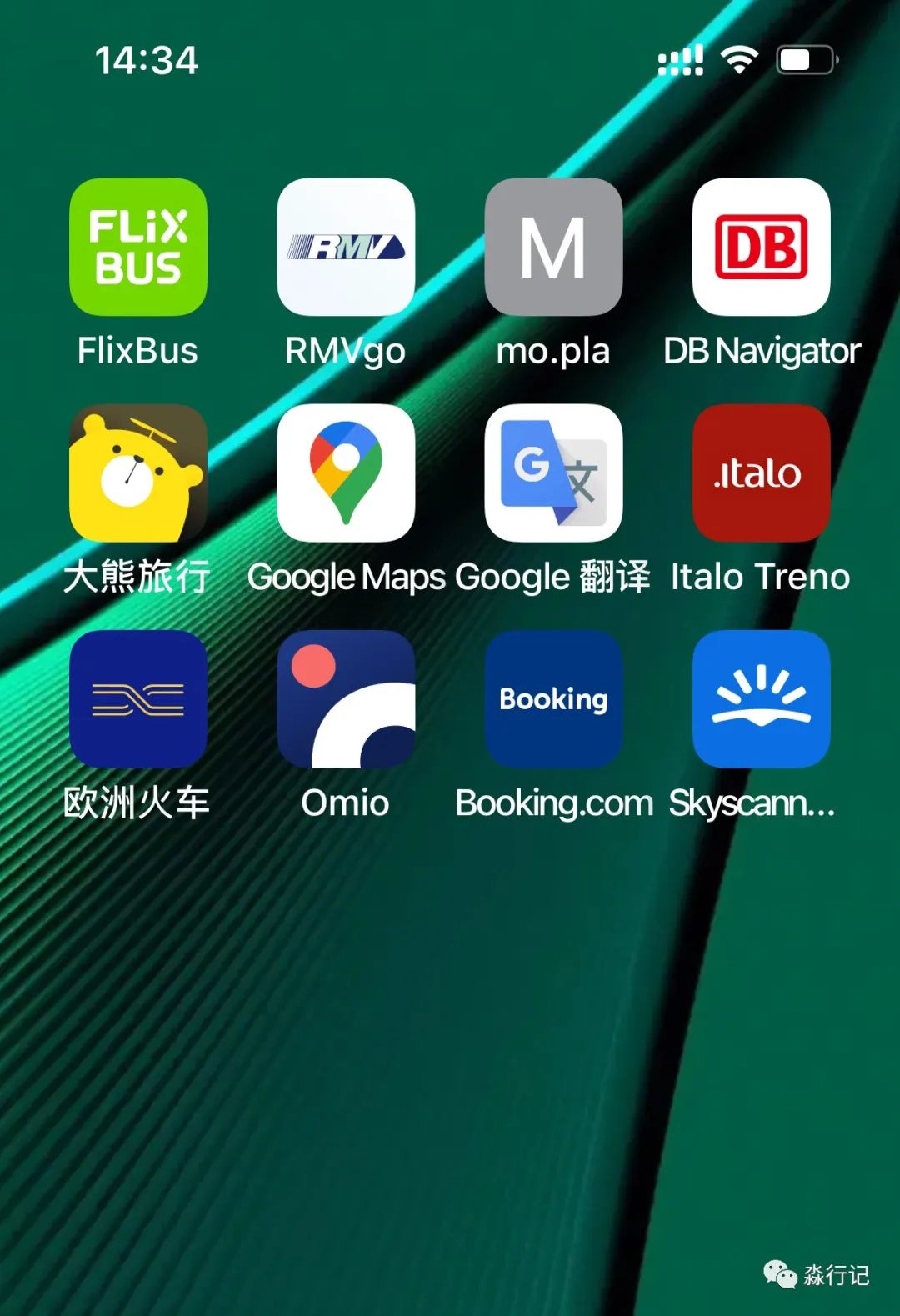Tap the clock showing 14:34
The image size is (900, 1316).
click(x=147, y=60)
